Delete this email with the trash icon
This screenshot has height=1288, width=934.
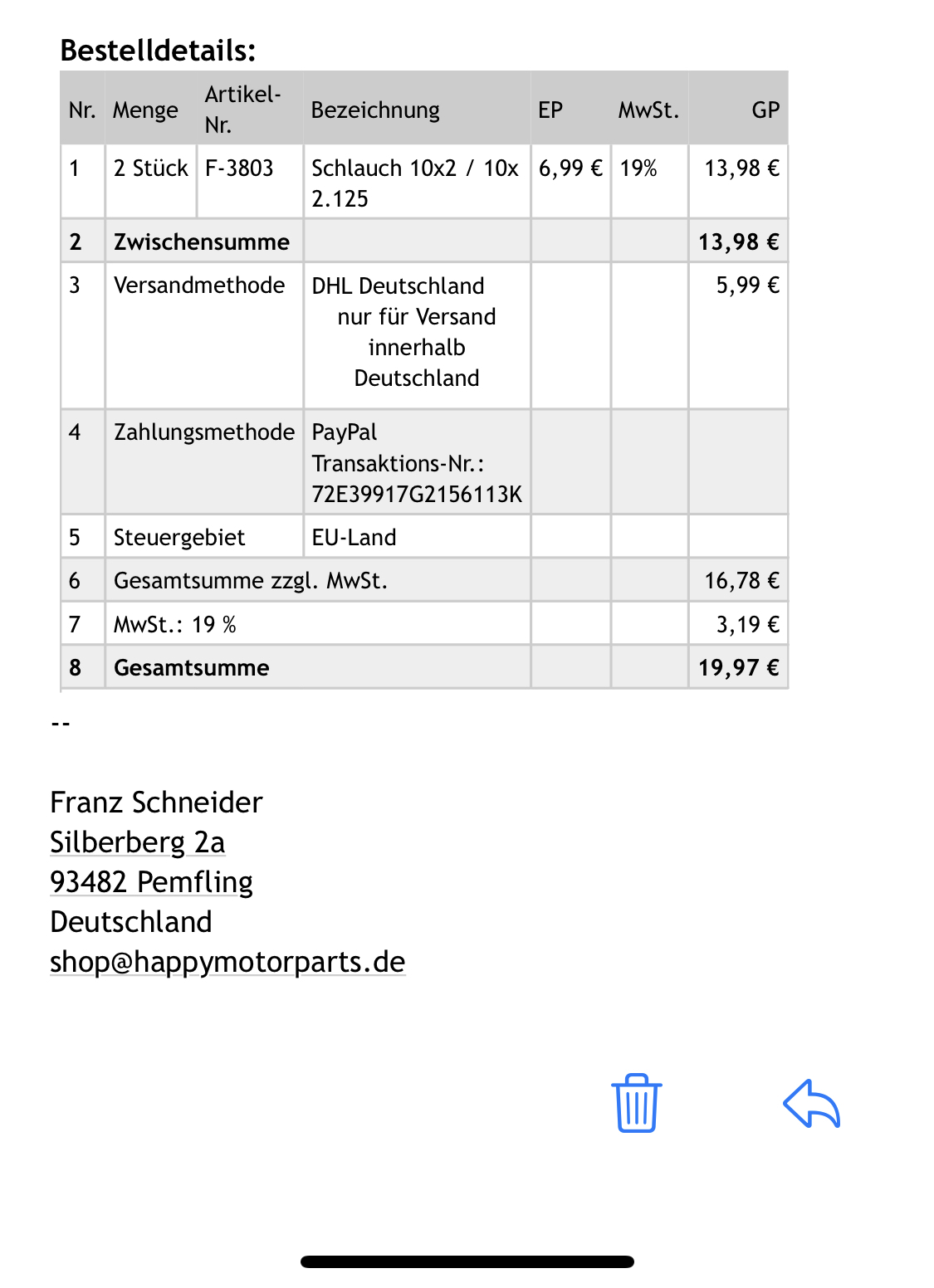tap(637, 1103)
